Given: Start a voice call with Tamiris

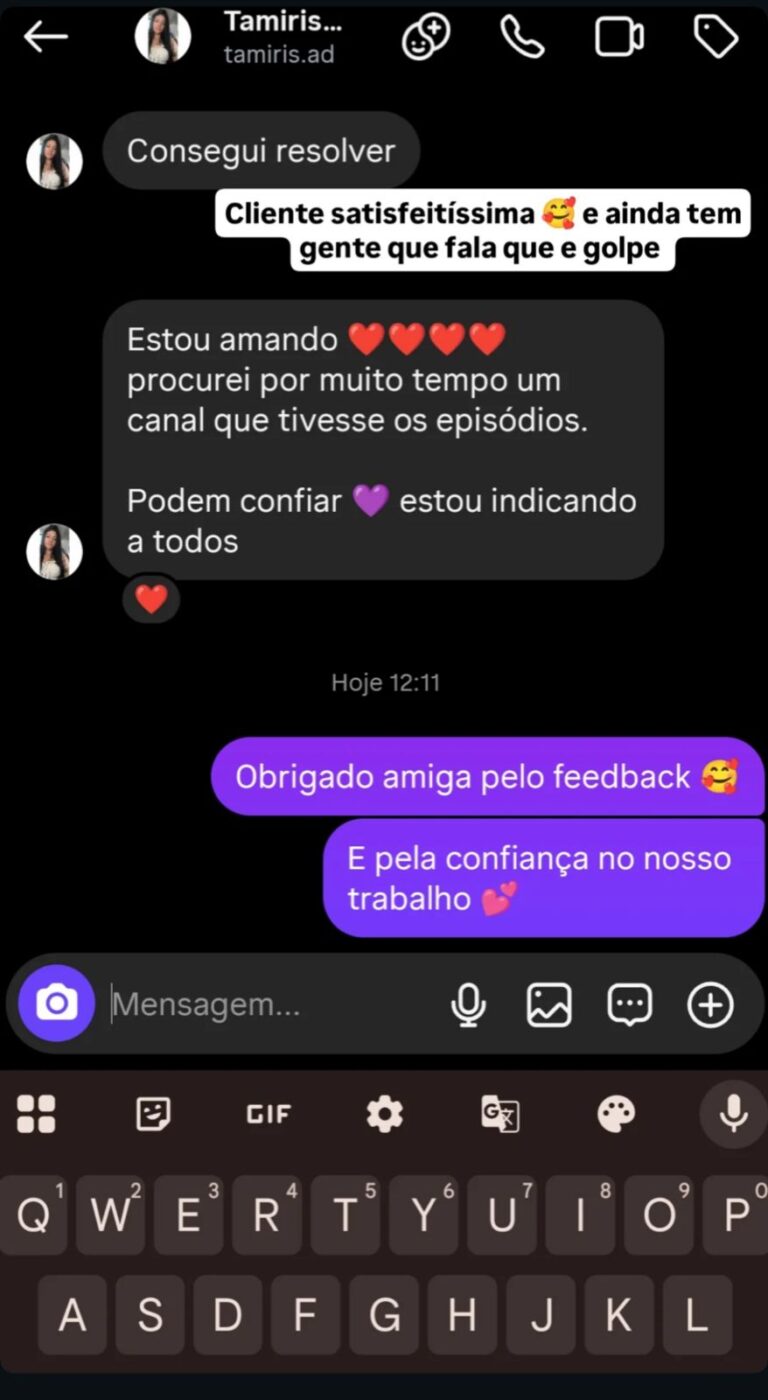Looking at the screenshot, I should tap(521, 37).
